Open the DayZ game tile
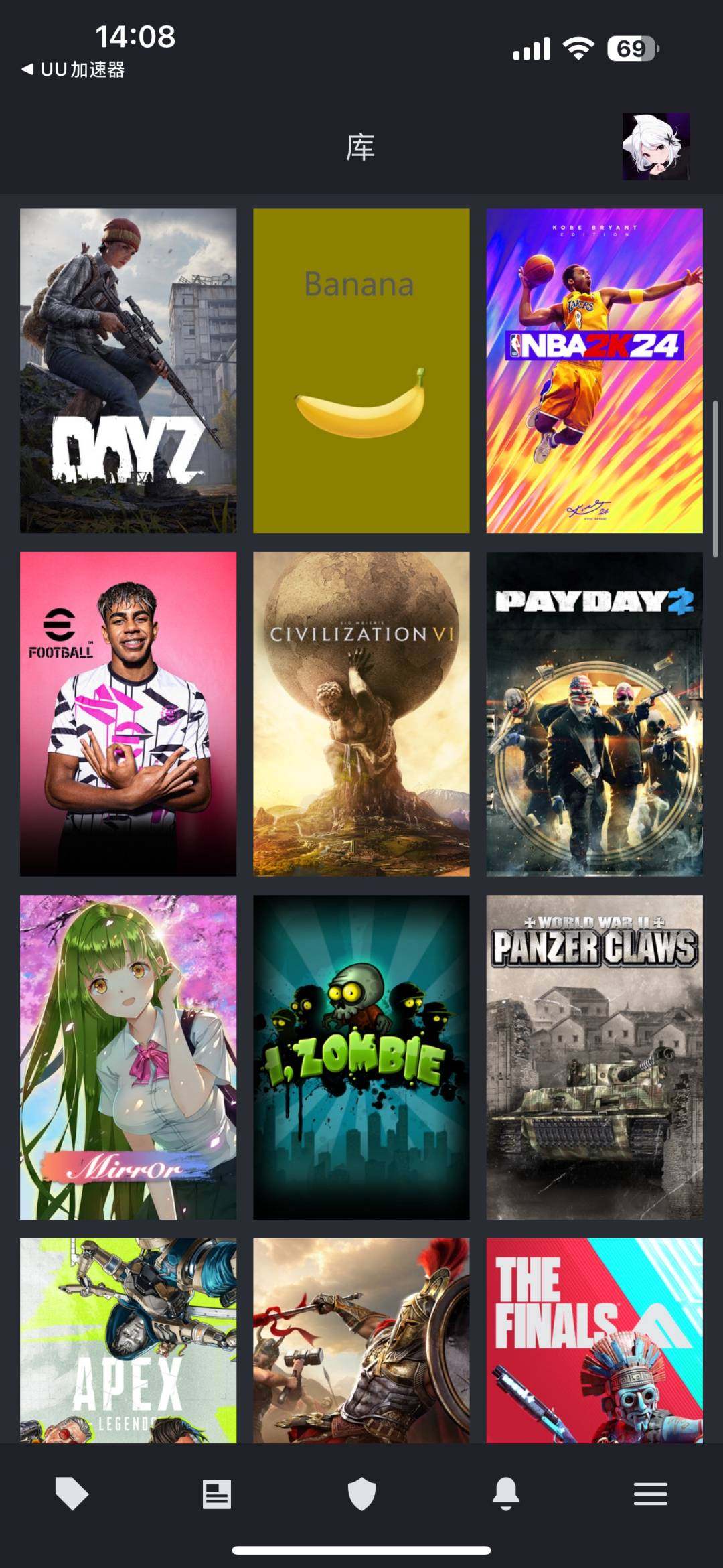Viewport: 723px width, 1568px height. pyautogui.click(x=128, y=370)
